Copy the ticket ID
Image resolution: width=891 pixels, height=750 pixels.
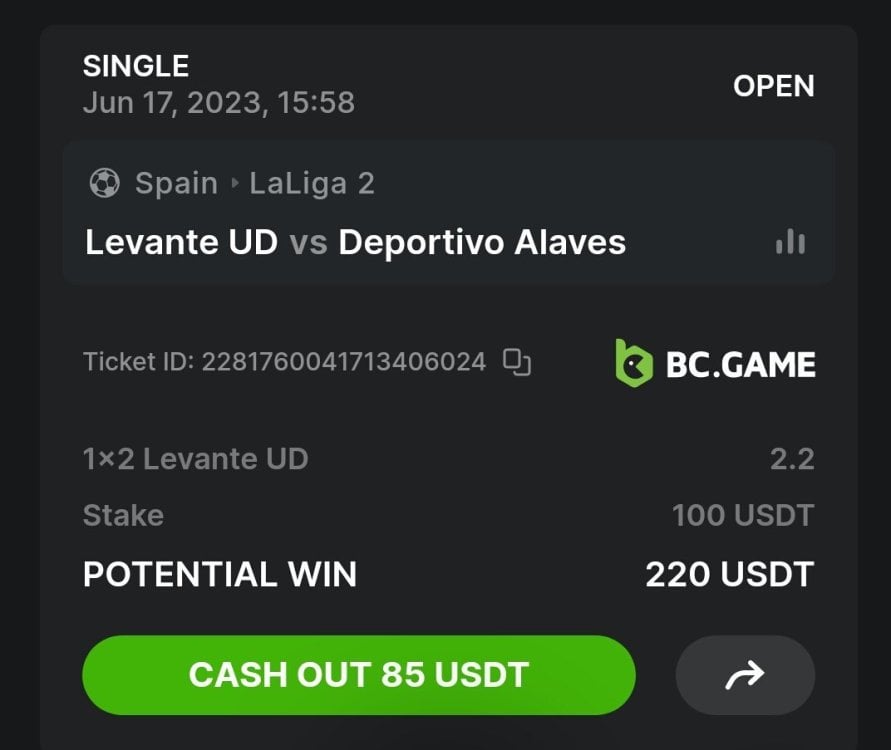(516, 362)
